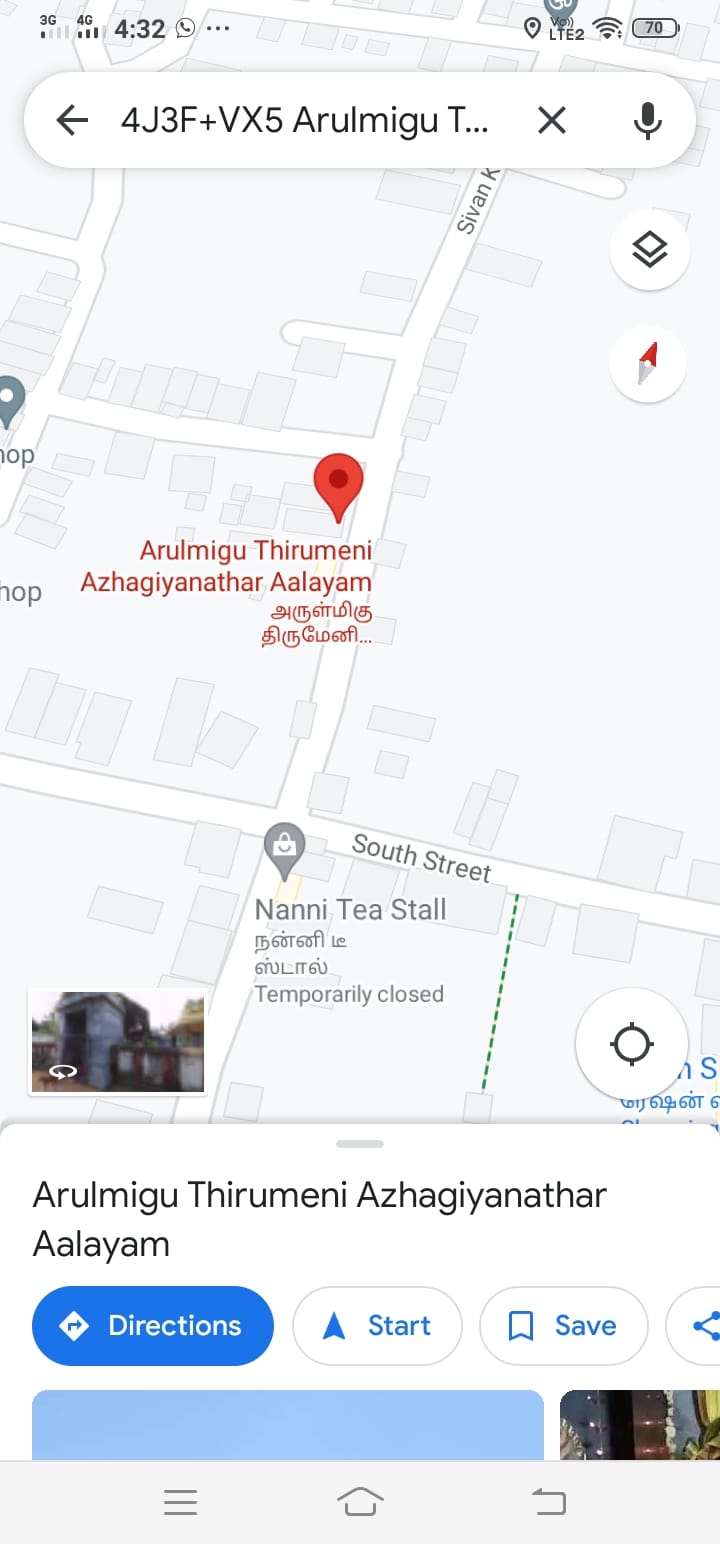Center map on my current location
Image resolution: width=720 pixels, height=1544 pixels.
click(631, 1044)
